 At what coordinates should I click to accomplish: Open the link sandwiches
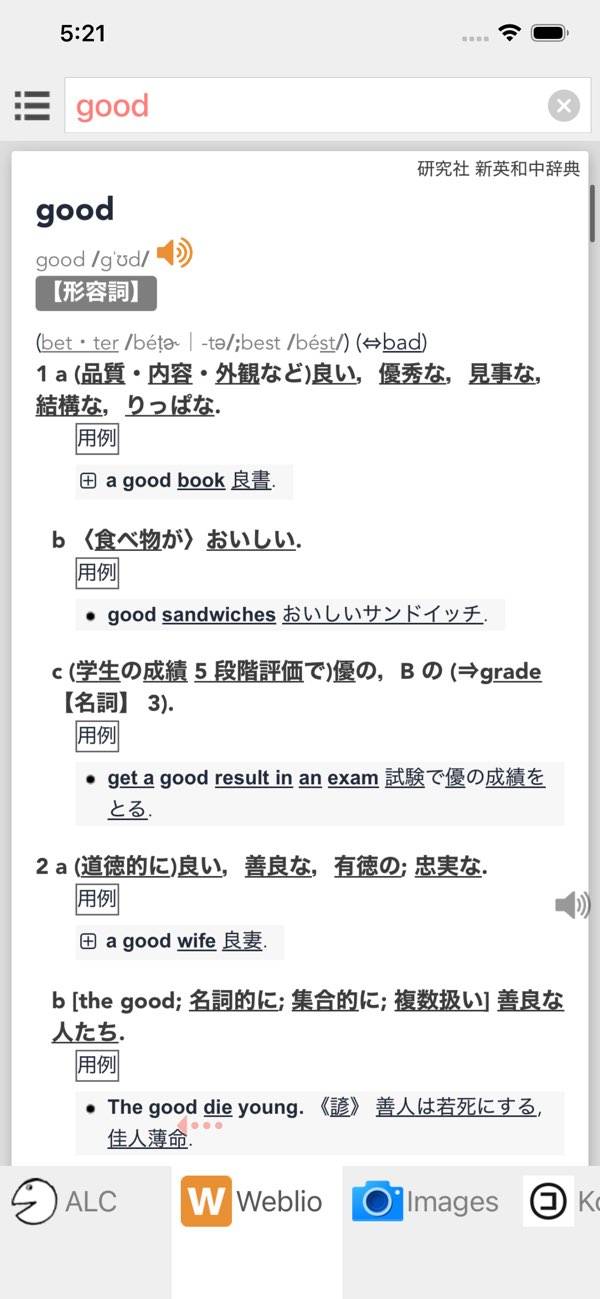pos(218,614)
